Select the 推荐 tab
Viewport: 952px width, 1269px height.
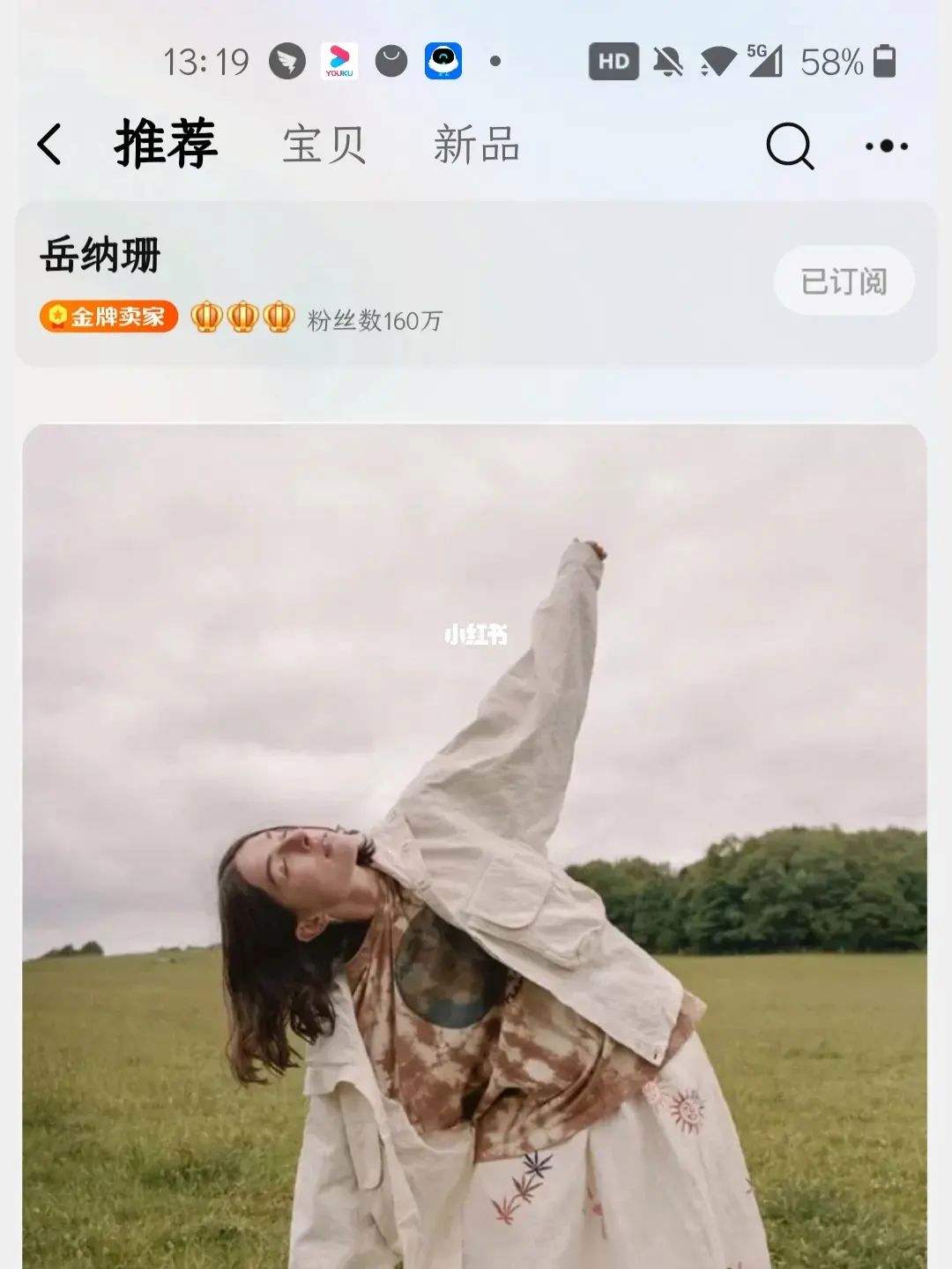[166, 144]
